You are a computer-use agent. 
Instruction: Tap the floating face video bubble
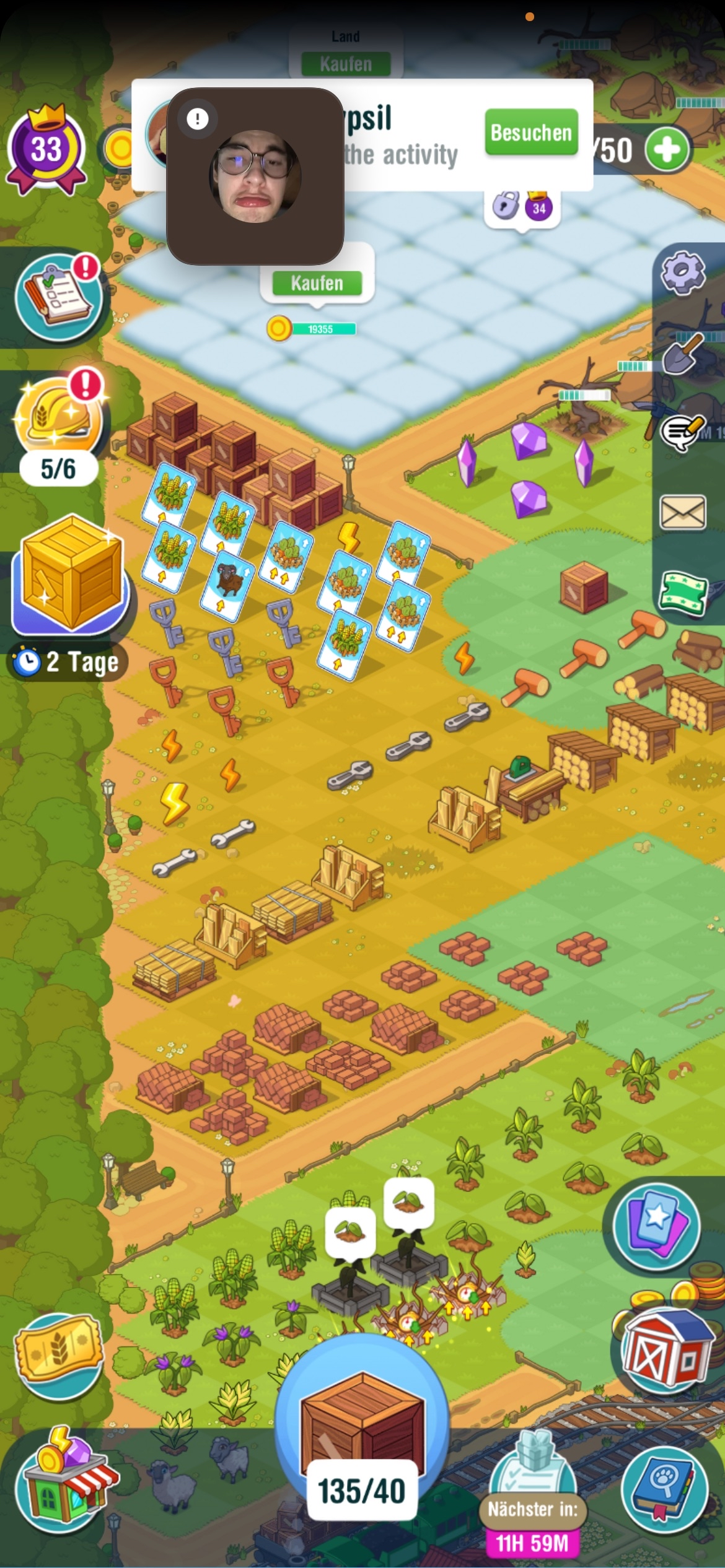(x=255, y=176)
